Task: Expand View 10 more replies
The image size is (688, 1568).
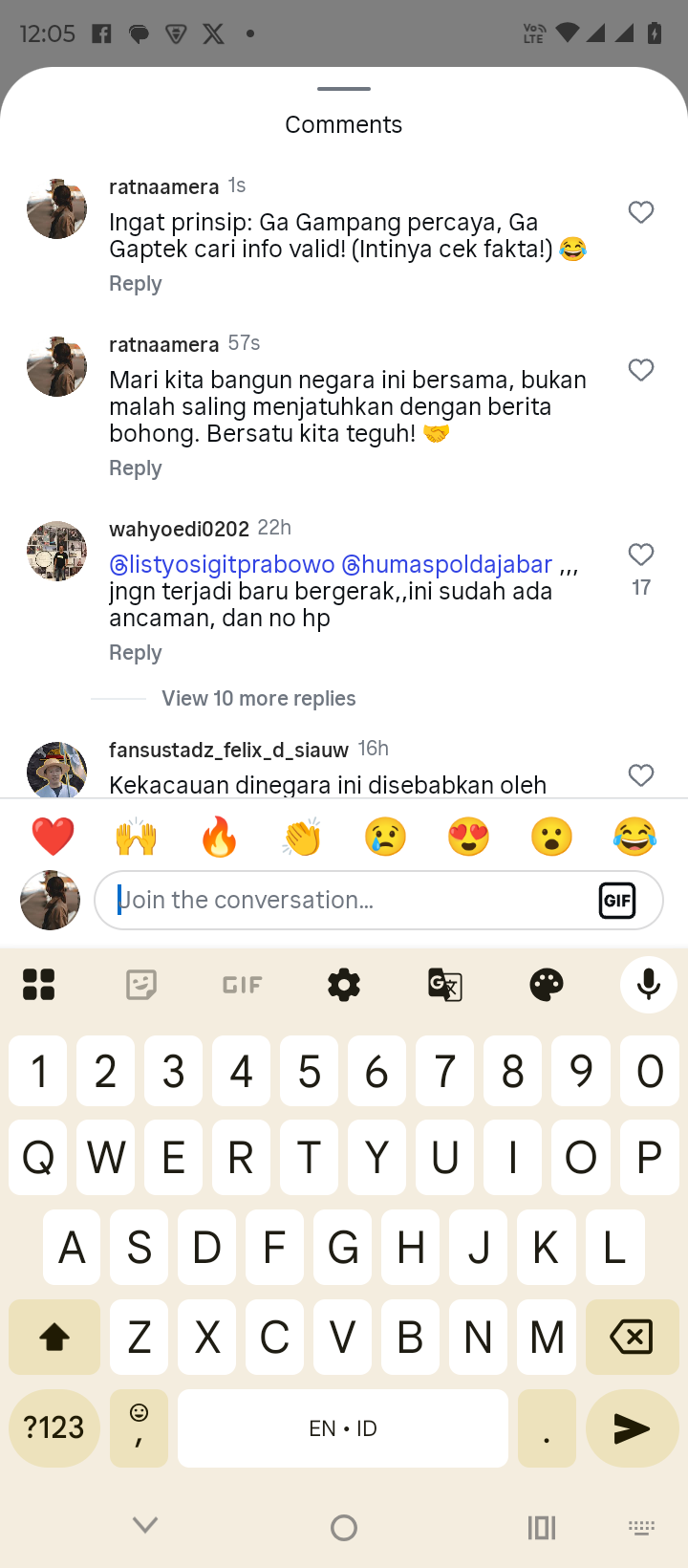Action: coord(258,699)
